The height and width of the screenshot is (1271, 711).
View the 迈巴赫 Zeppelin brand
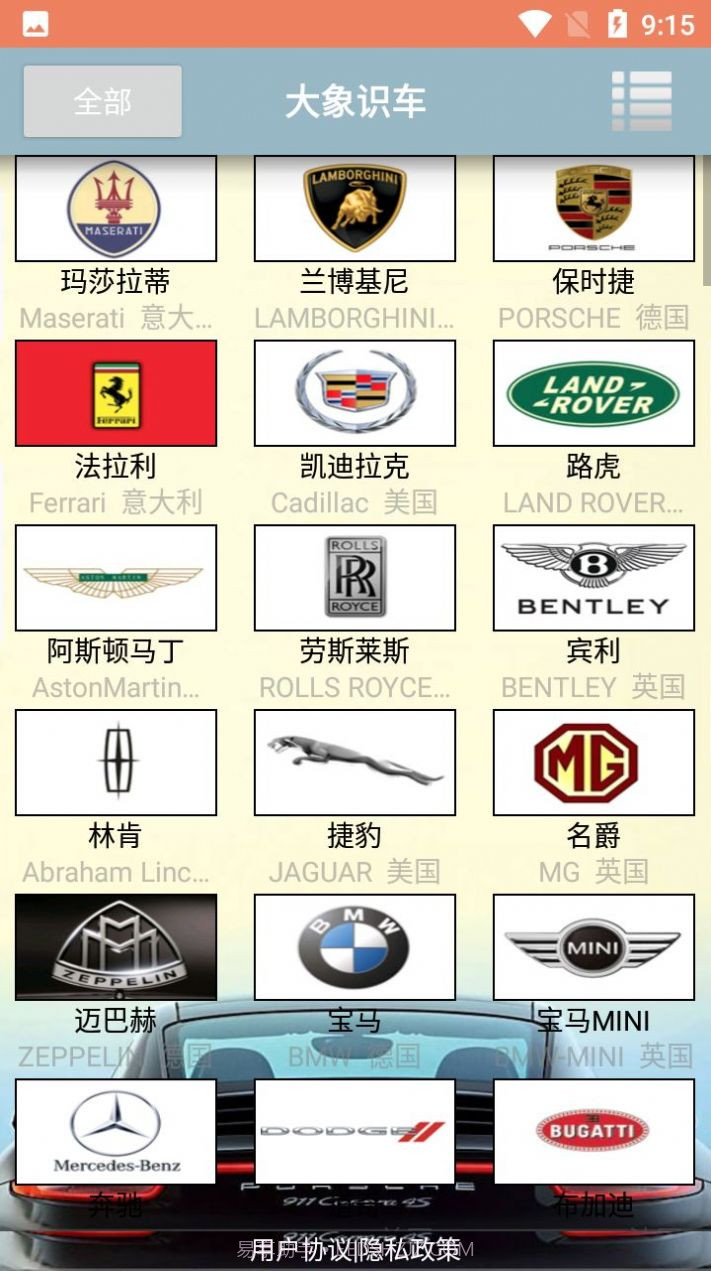[x=115, y=947]
